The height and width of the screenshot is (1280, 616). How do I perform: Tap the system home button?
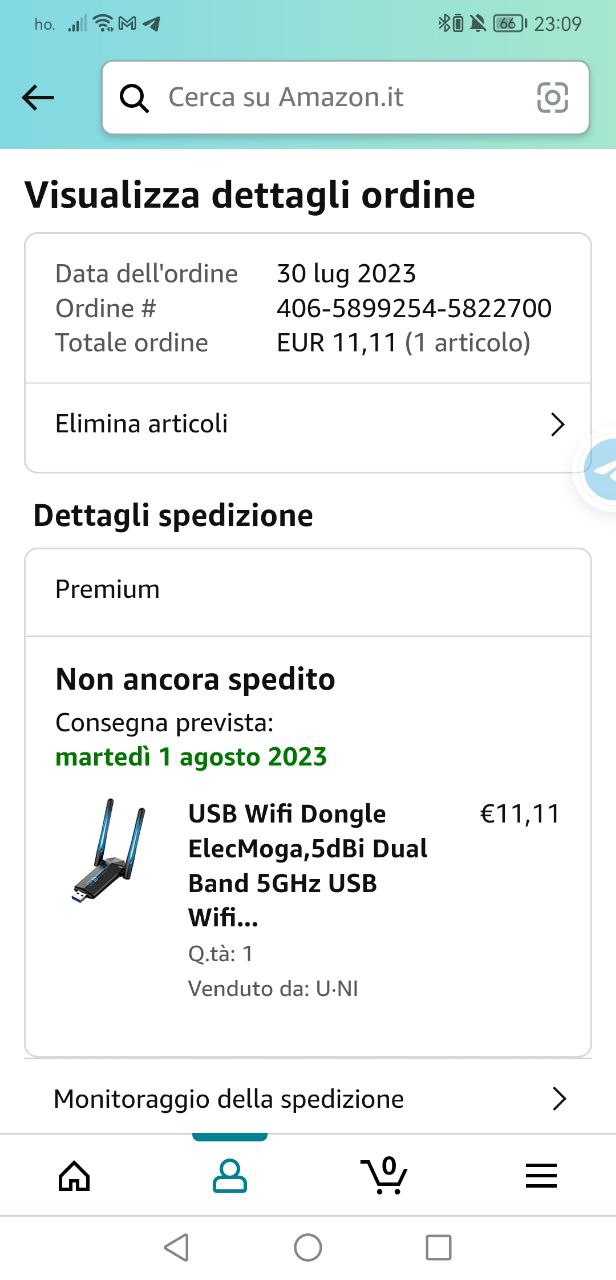tap(308, 1247)
